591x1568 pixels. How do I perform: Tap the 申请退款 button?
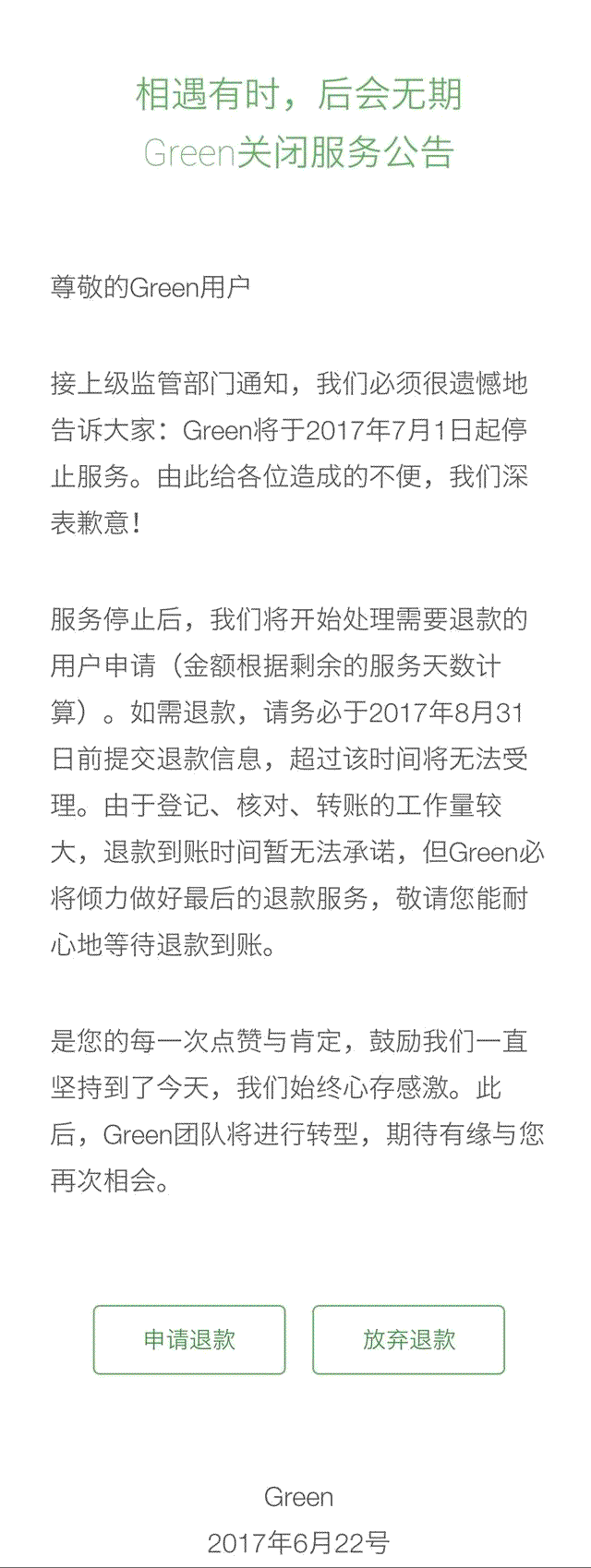tap(189, 1339)
